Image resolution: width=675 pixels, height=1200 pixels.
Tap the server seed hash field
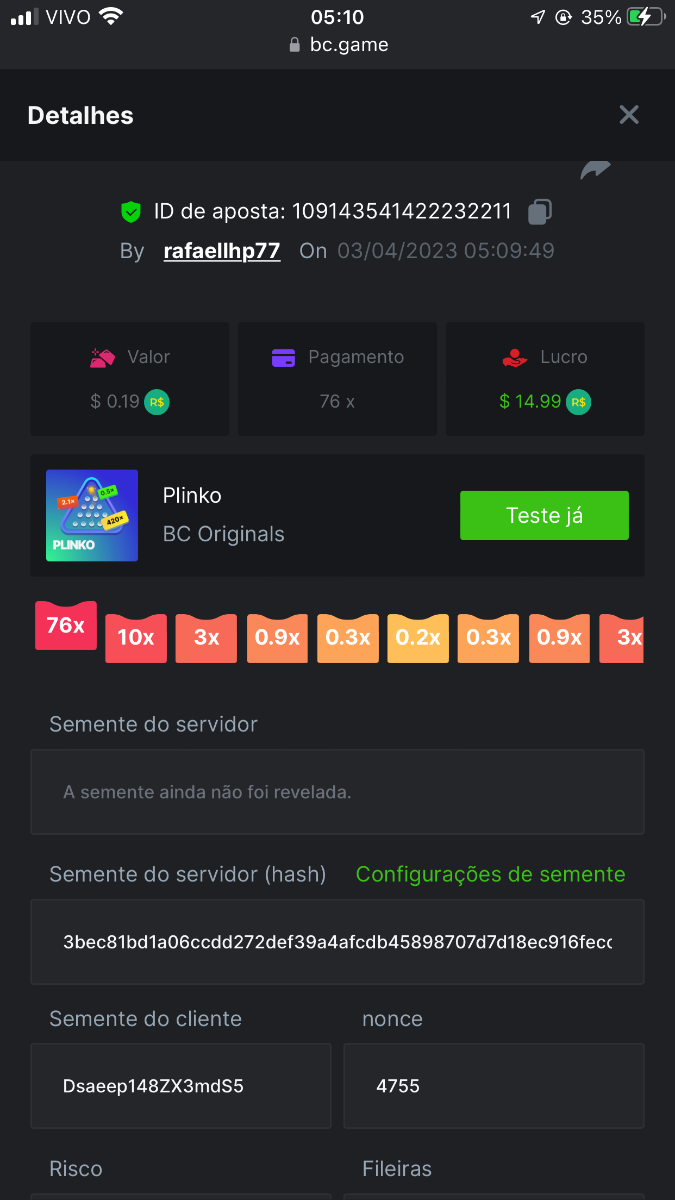(337, 942)
